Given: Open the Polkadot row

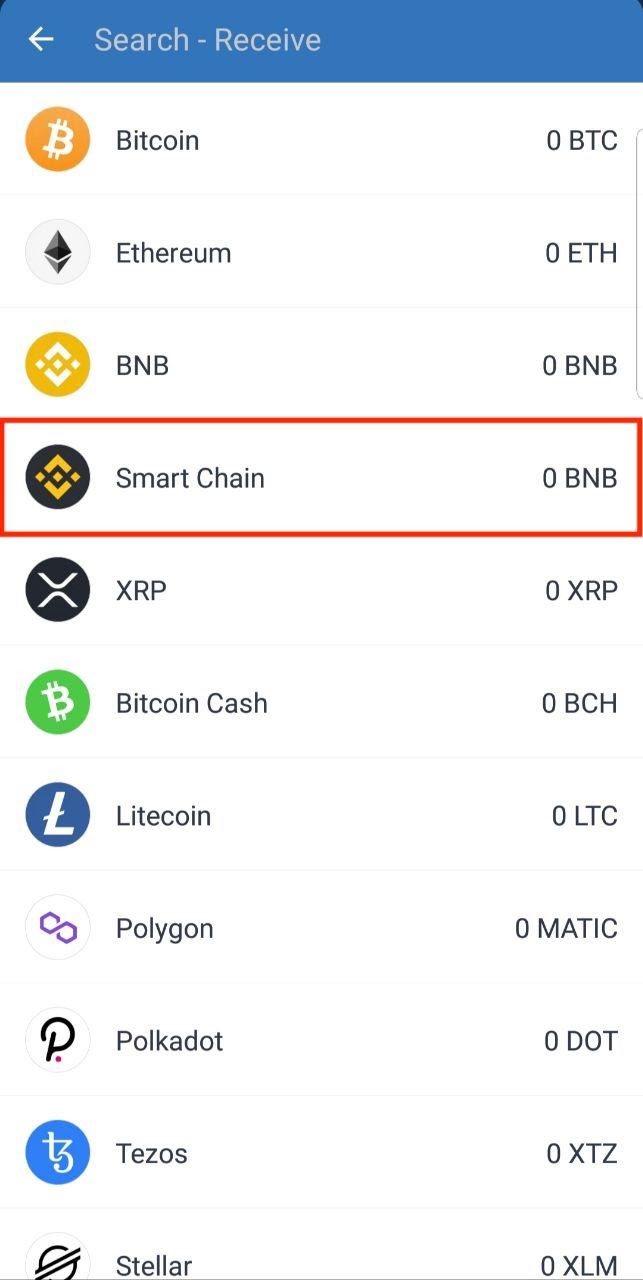Looking at the screenshot, I should 321,1040.
